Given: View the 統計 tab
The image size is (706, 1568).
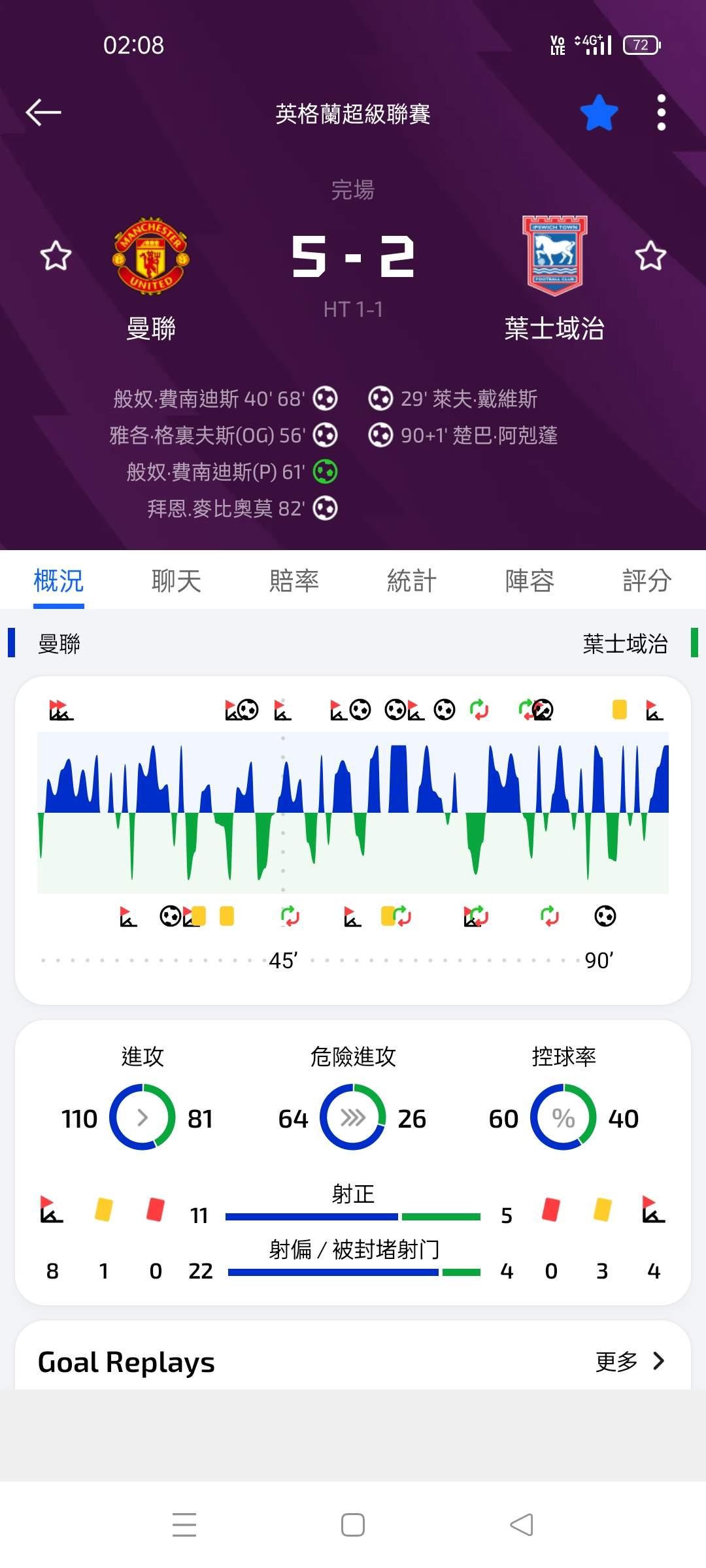Looking at the screenshot, I should pos(412,580).
